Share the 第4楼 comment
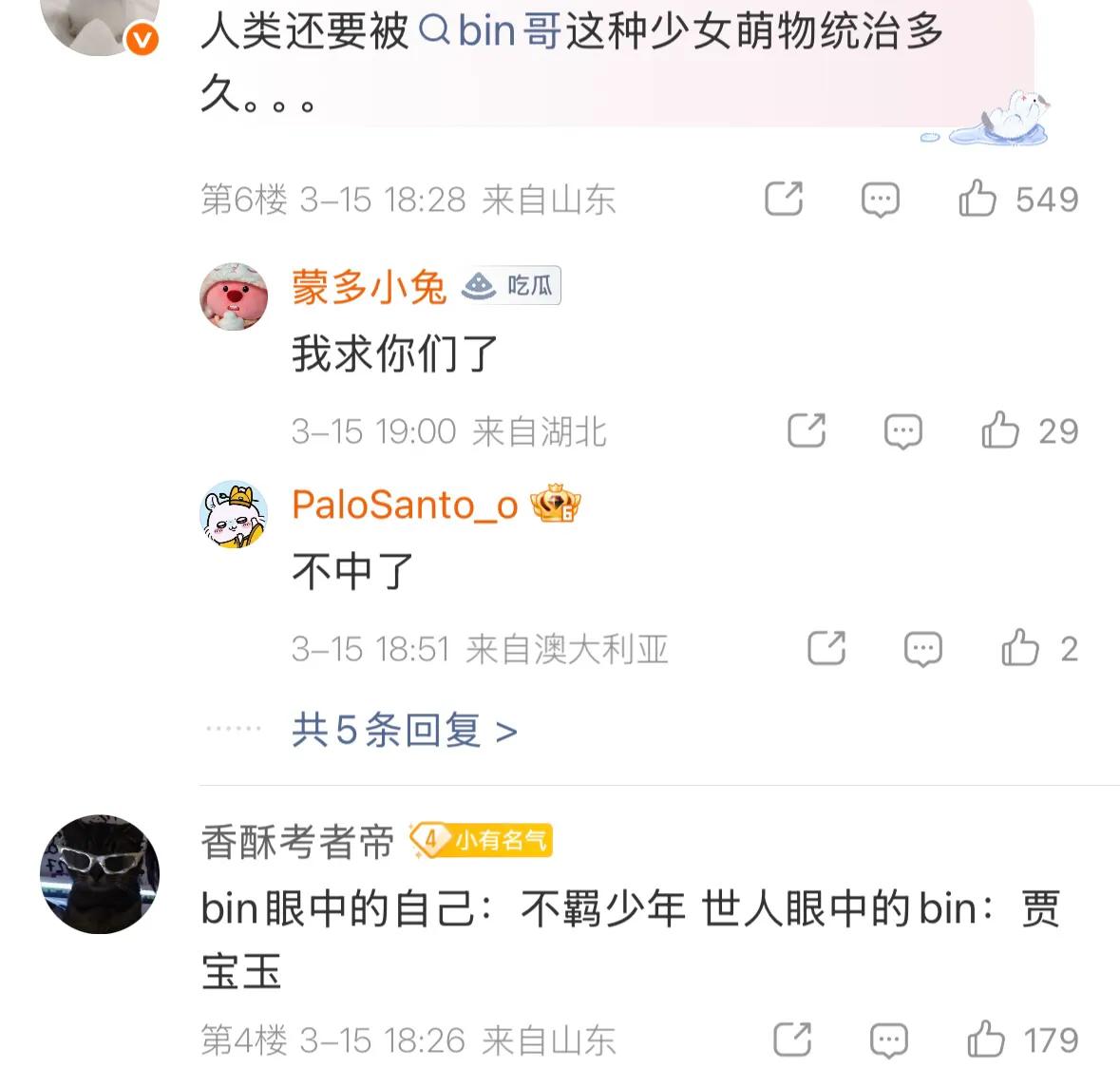 click(792, 1039)
